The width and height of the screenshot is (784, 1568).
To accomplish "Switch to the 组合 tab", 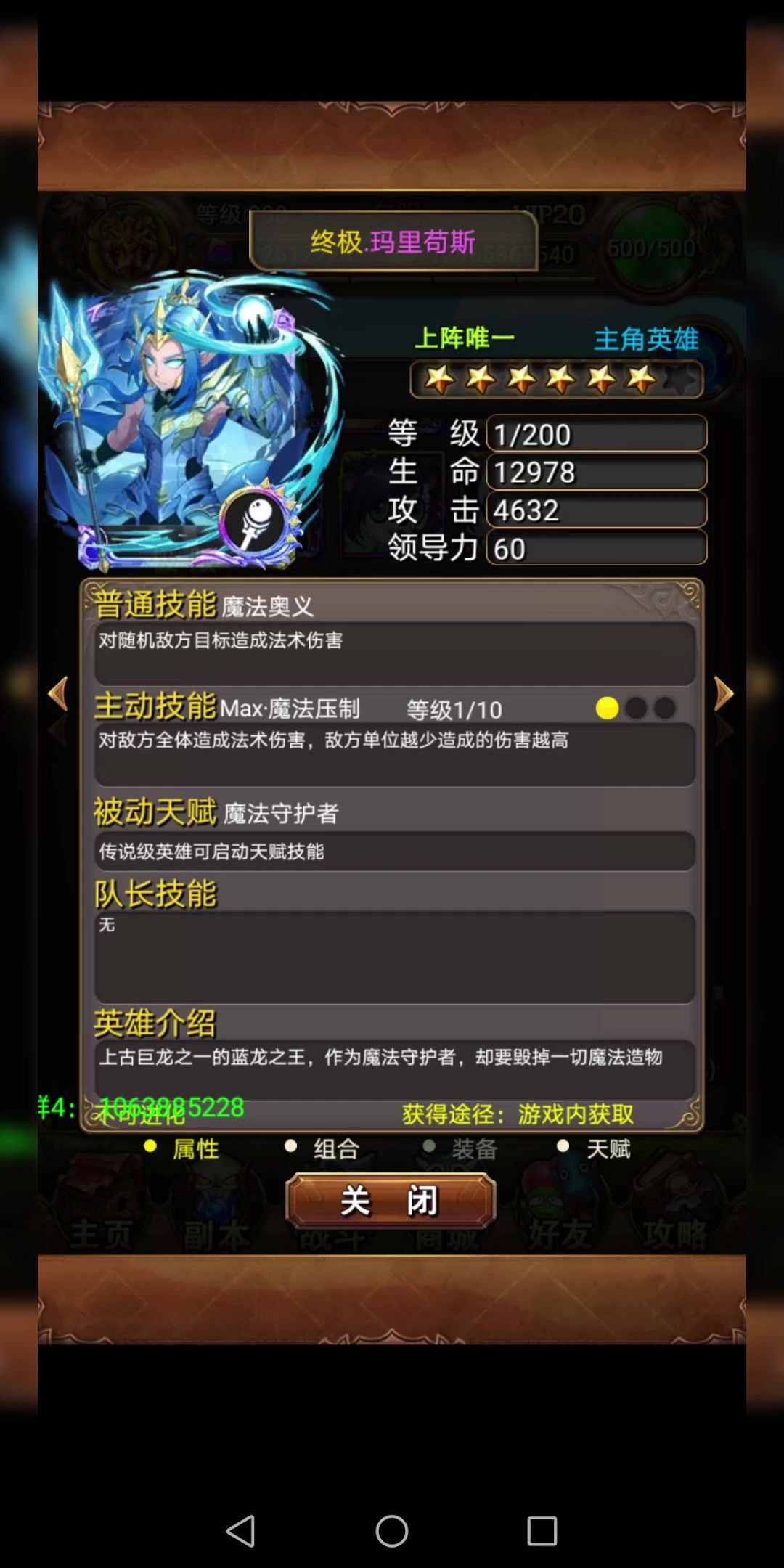I will click(x=322, y=1148).
